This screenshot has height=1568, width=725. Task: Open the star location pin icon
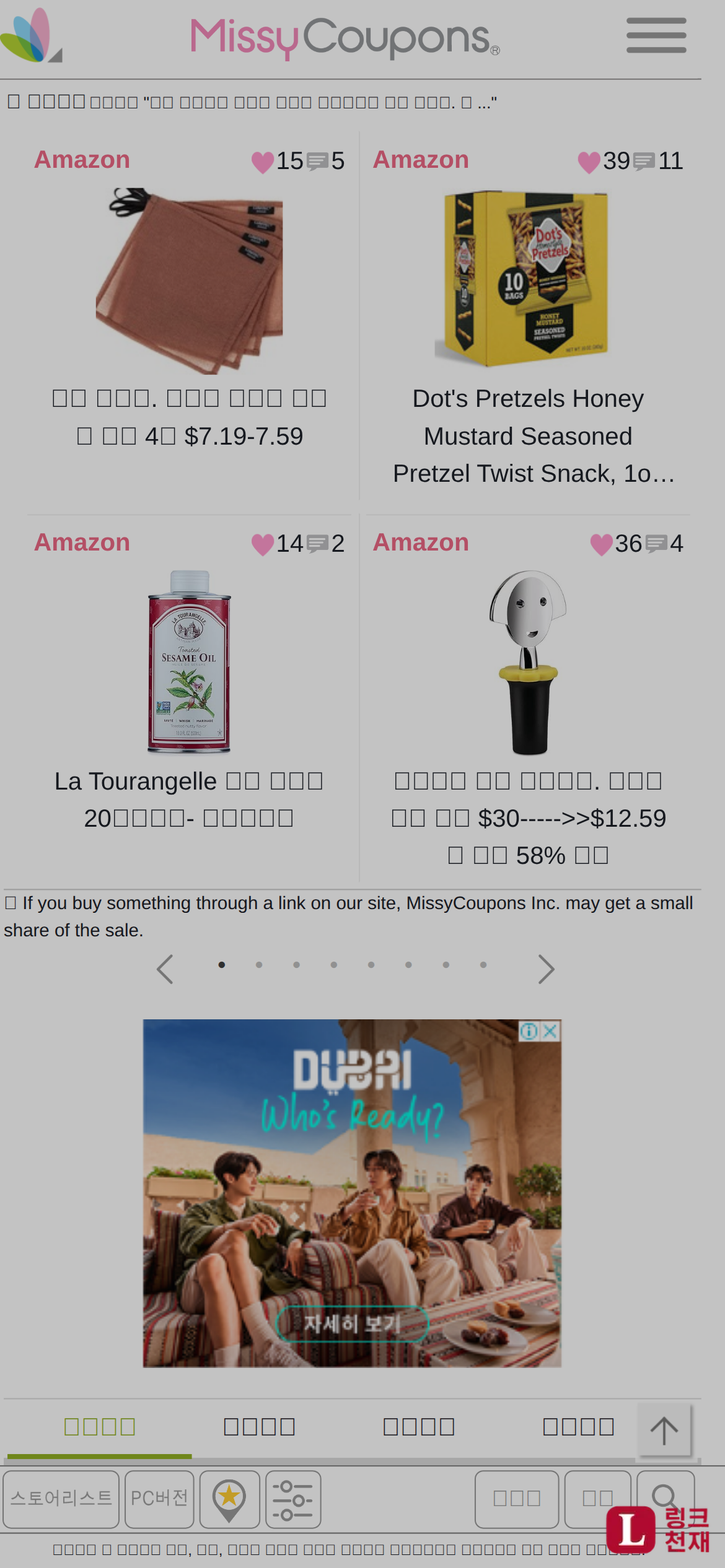coord(229,1499)
